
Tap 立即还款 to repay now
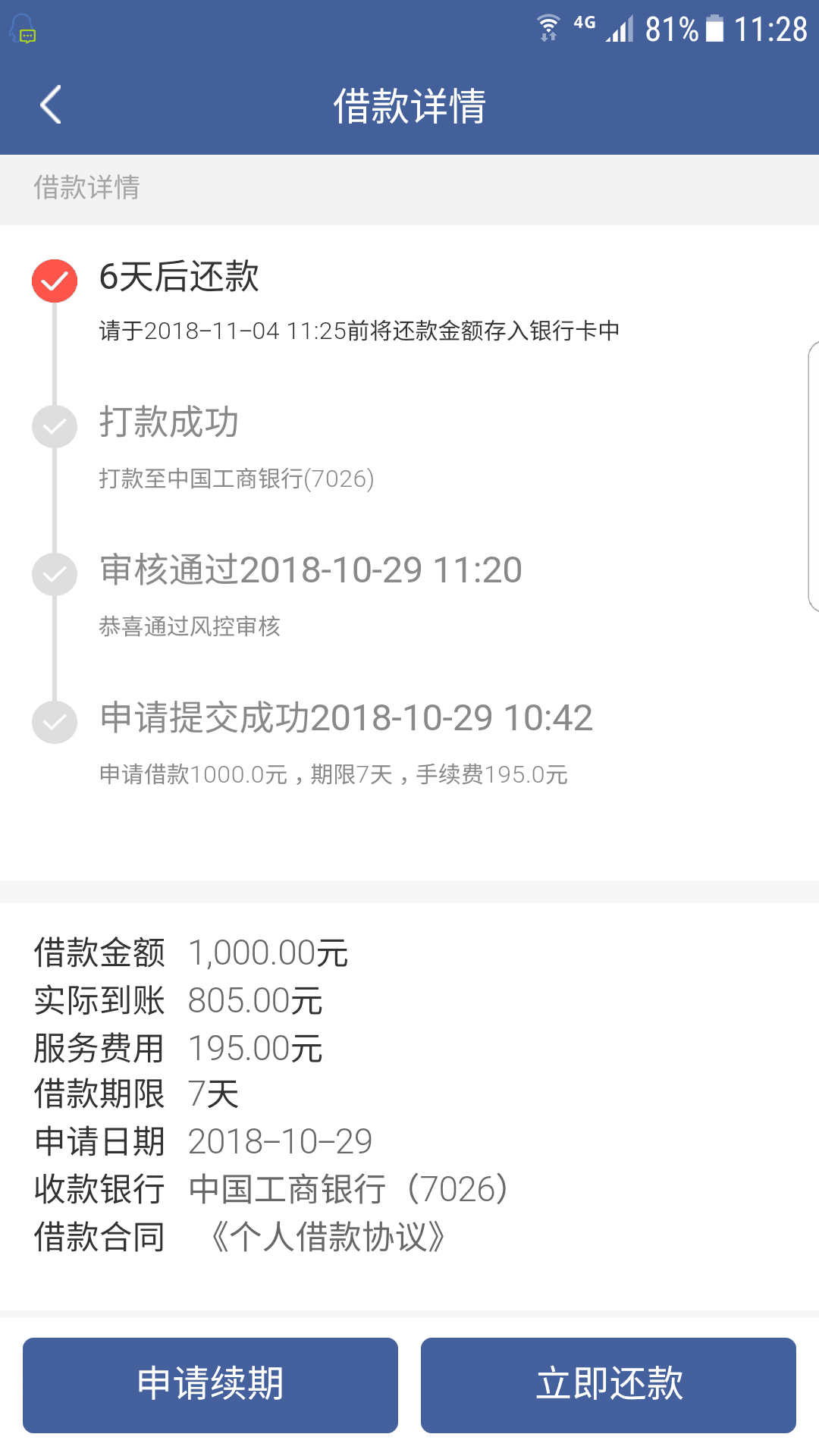[x=608, y=1385]
